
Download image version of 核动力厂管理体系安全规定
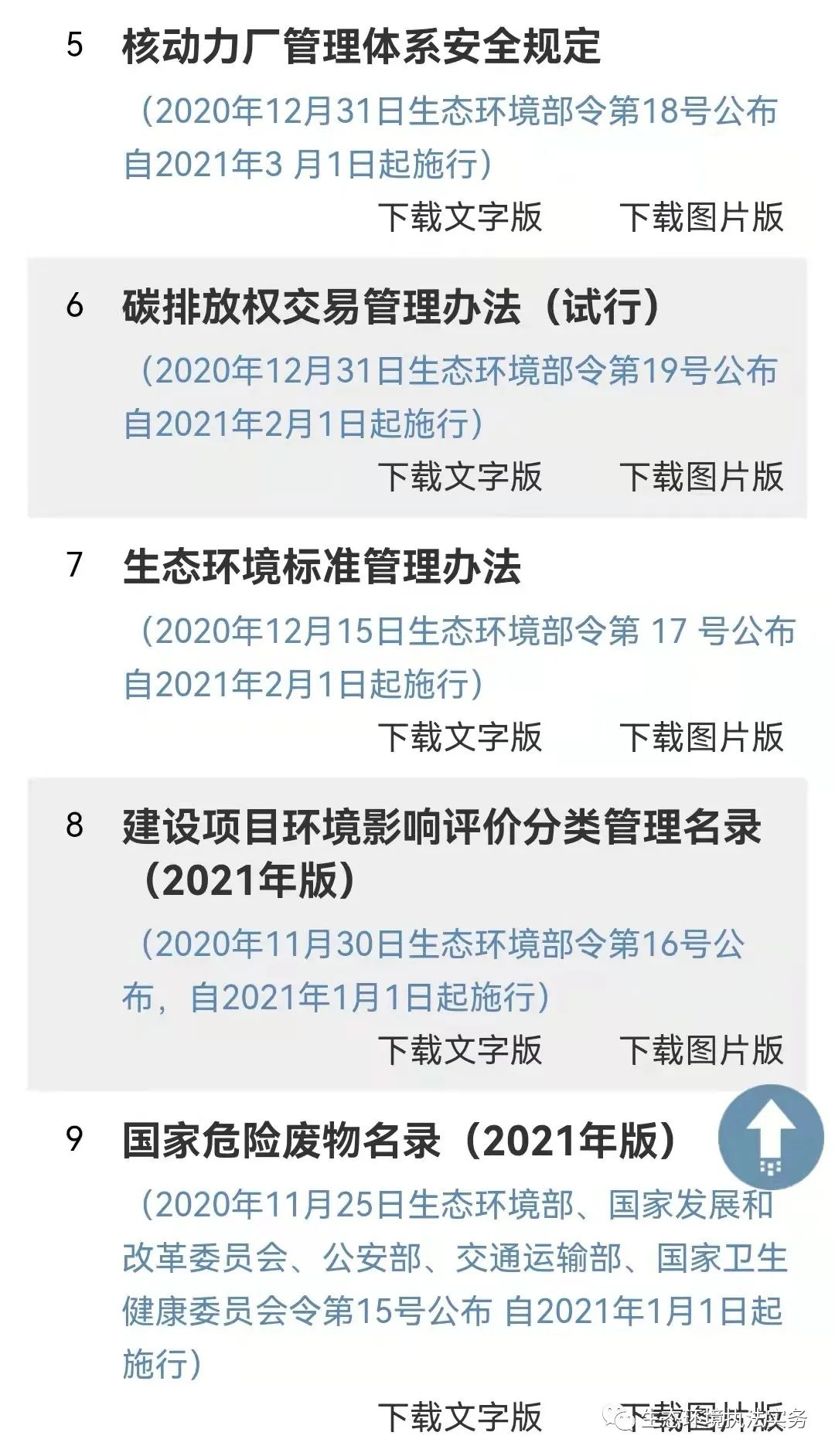[702, 217]
